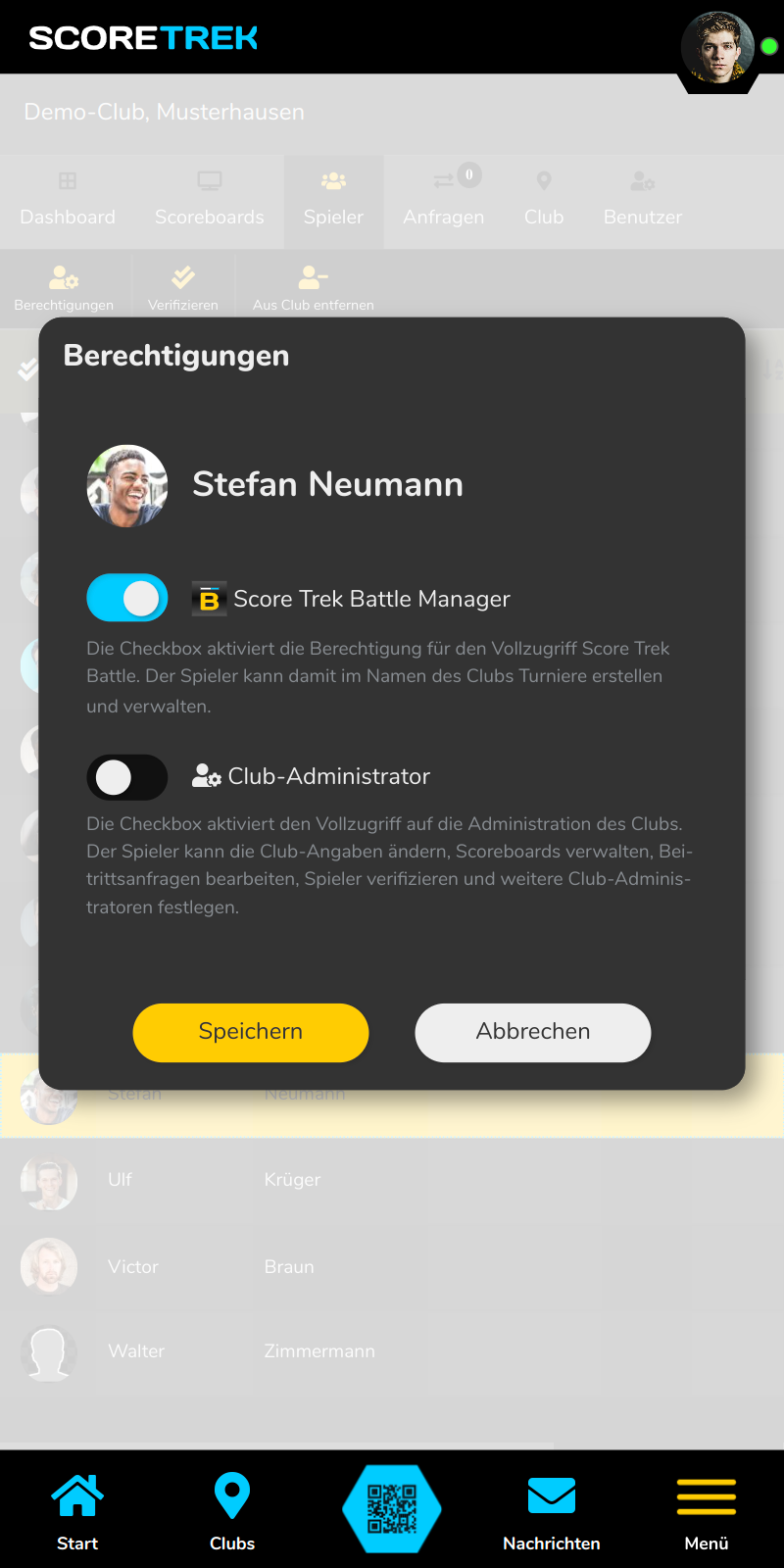This screenshot has width=784, height=1568.
Task: Open the user profile avatar
Action: pos(718,47)
